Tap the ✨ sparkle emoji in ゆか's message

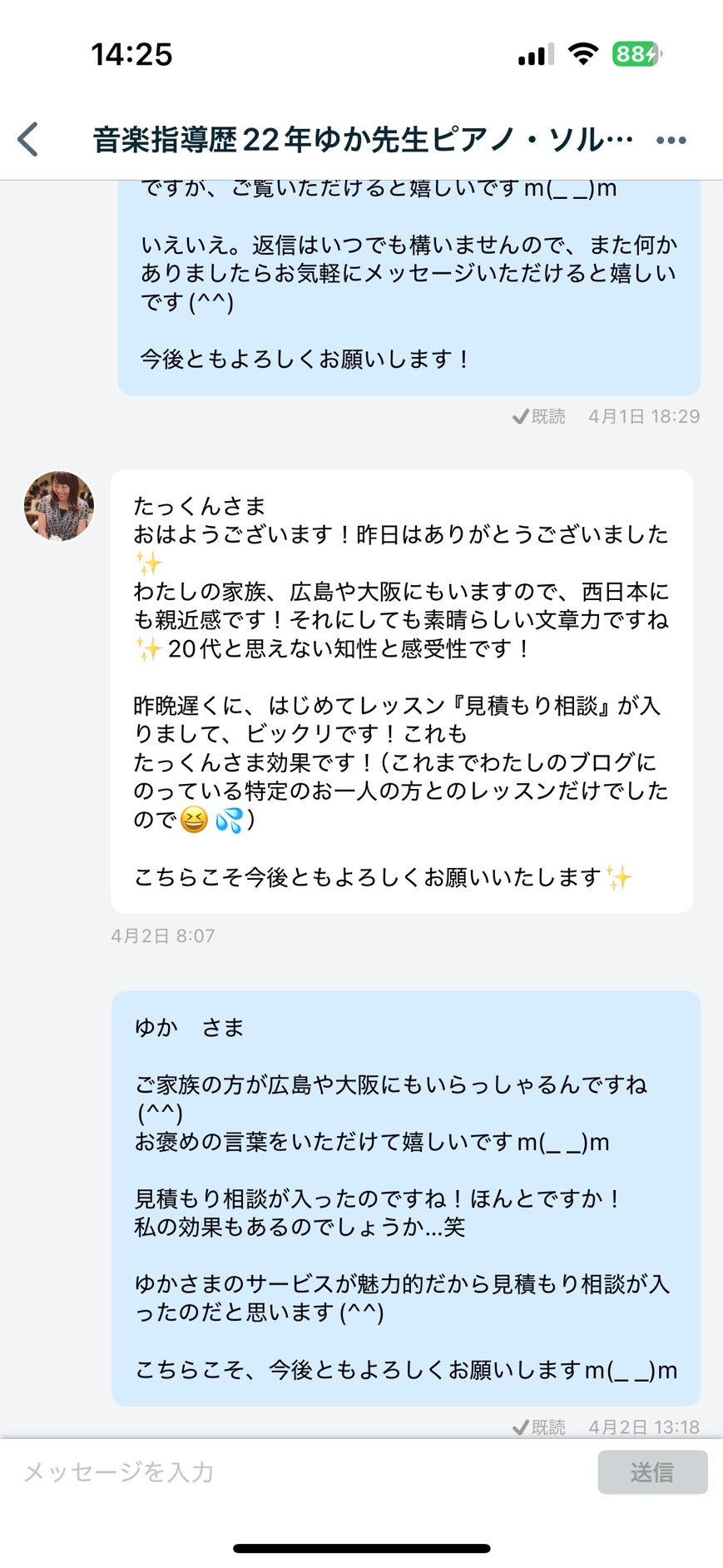tap(621, 876)
